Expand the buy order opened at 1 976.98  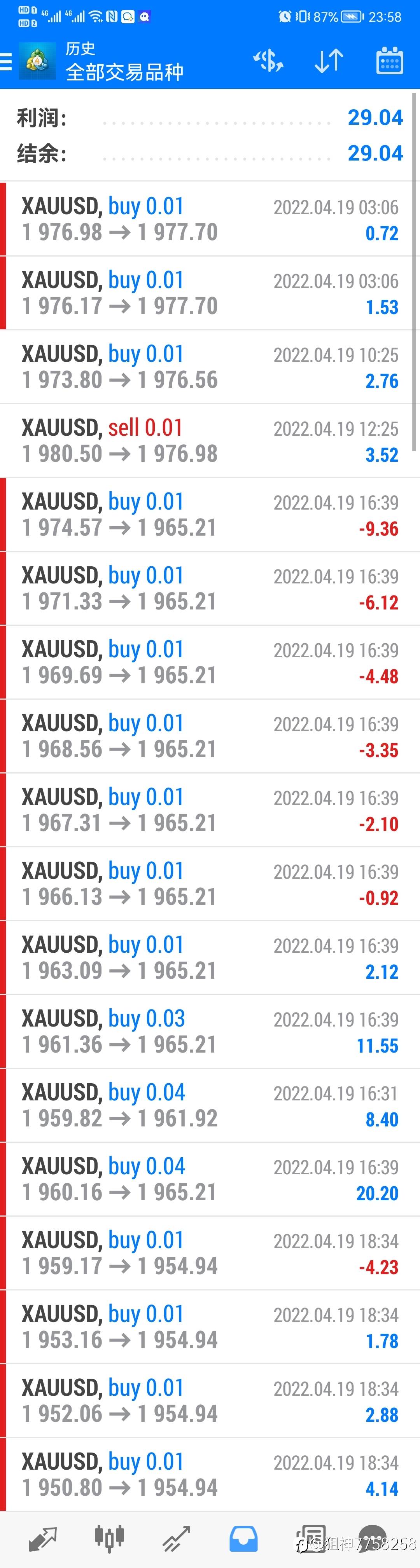[210, 219]
